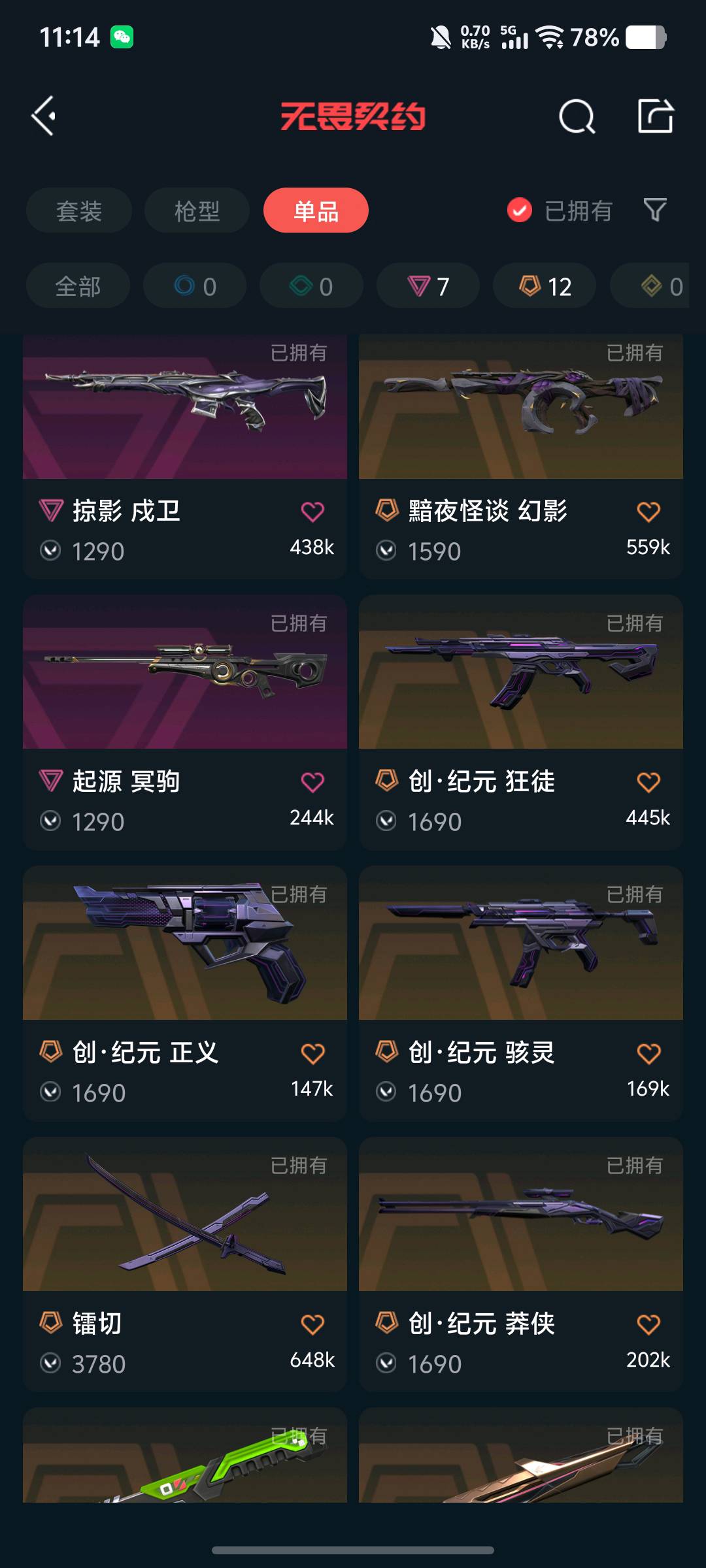
Task: Open the search icon
Action: (577, 117)
